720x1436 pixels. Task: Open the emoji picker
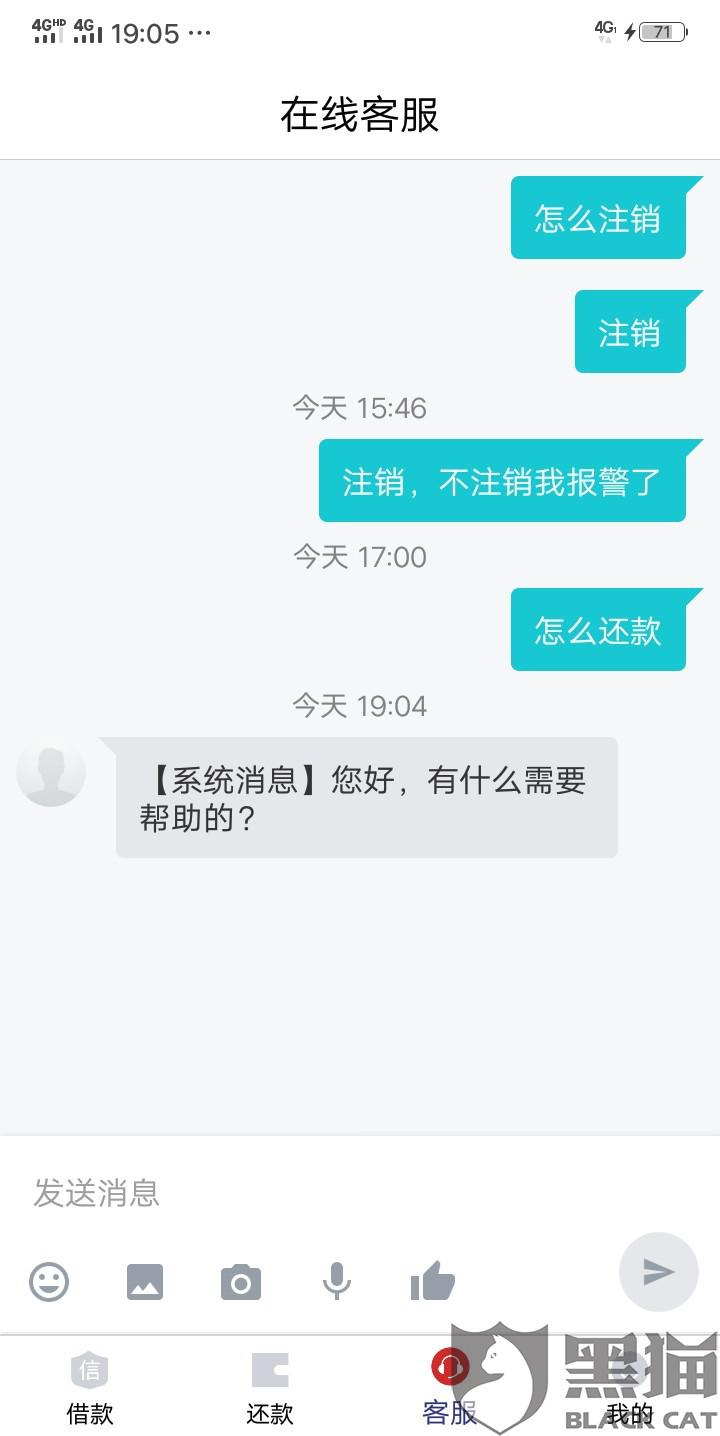click(x=49, y=1281)
